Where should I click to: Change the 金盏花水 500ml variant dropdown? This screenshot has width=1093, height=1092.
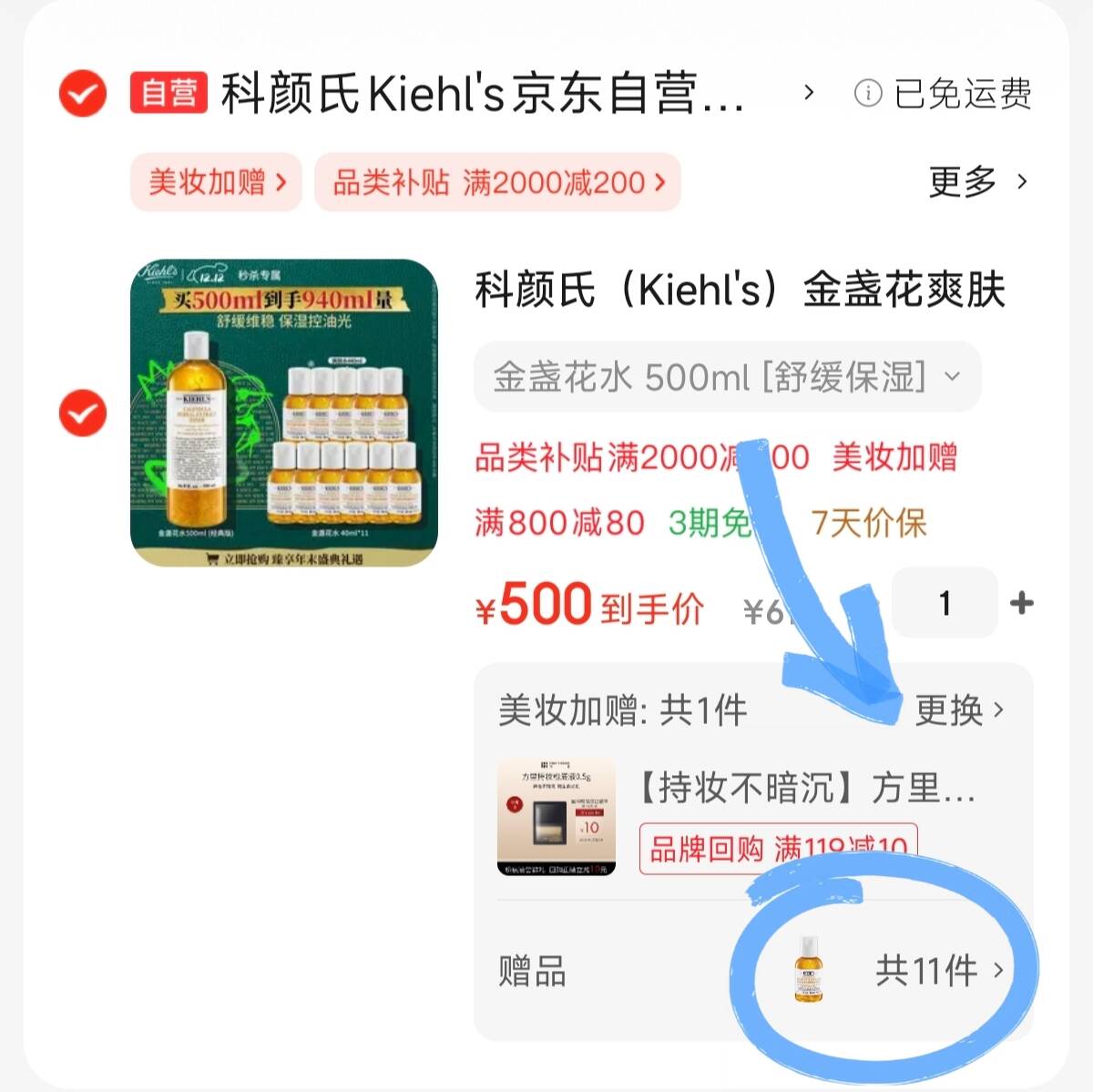coord(727,376)
